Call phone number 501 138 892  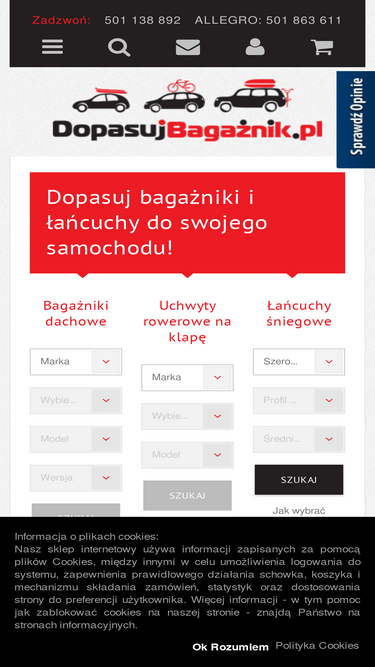pyautogui.click(x=142, y=20)
